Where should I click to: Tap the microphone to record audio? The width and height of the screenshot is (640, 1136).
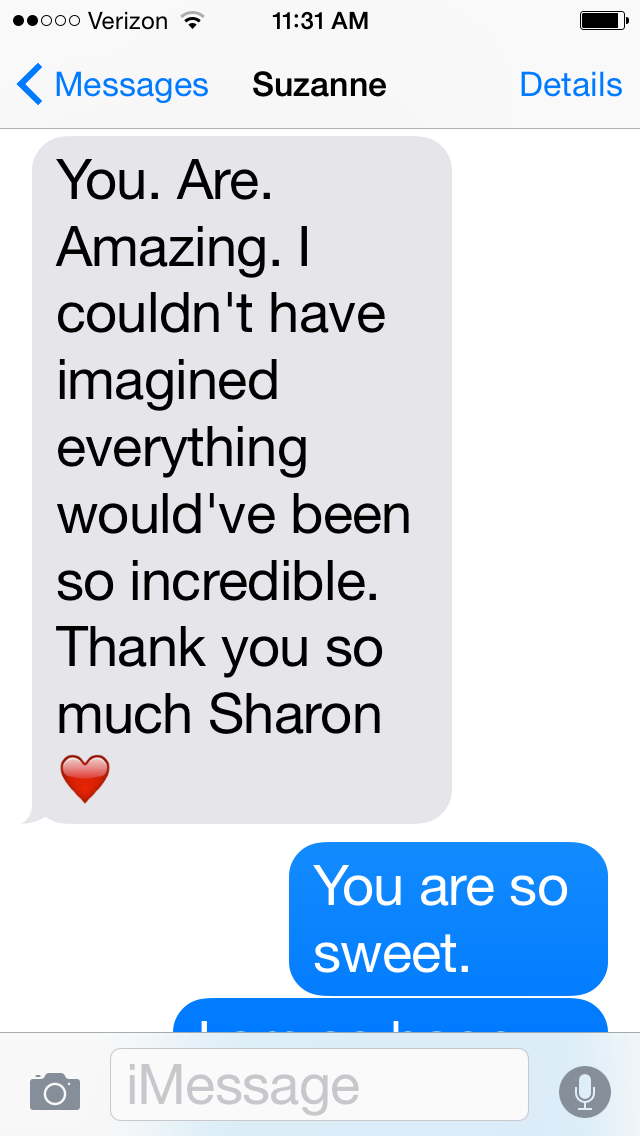click(585, 1090)
